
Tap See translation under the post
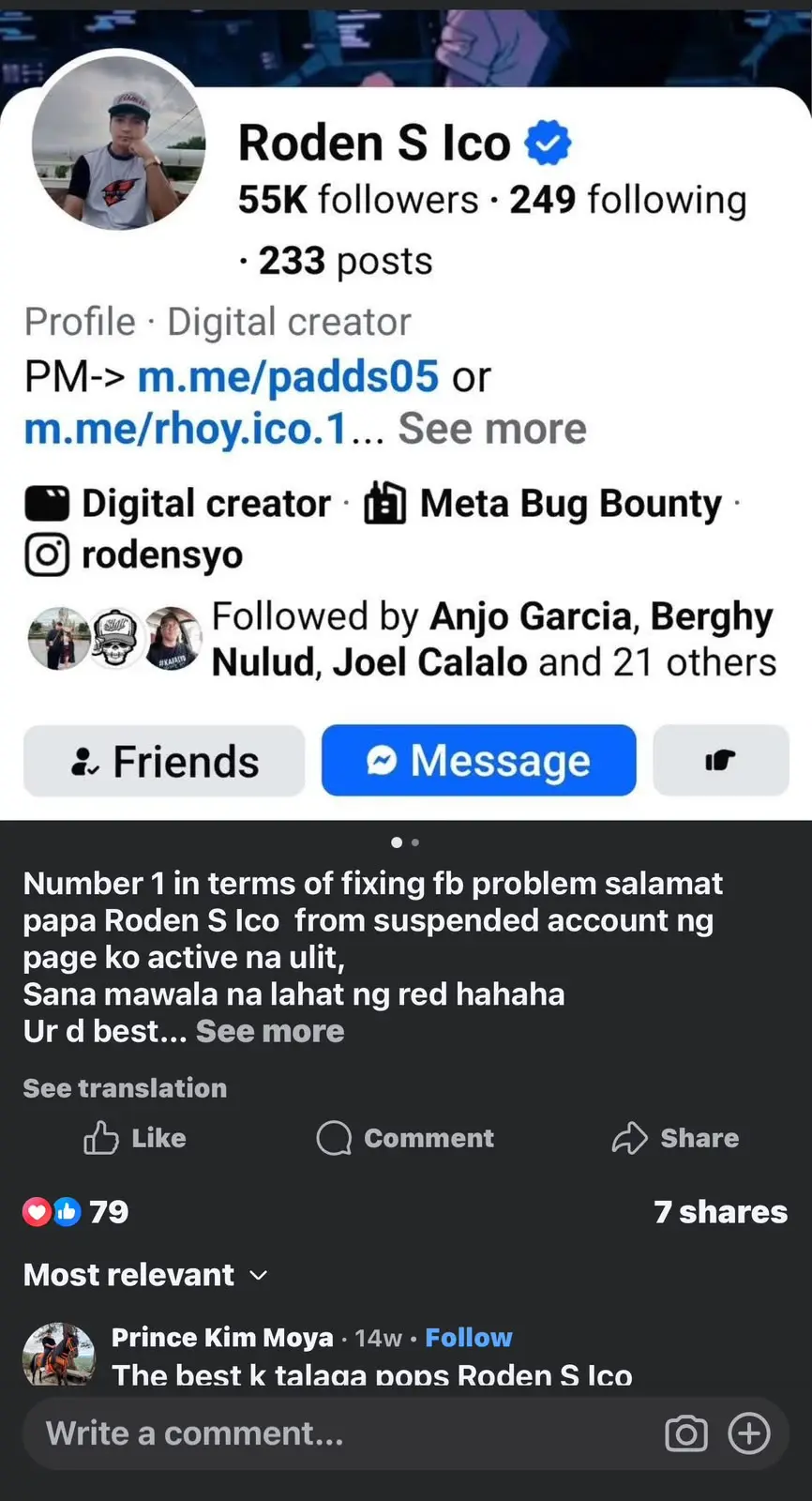(125, 1088)
